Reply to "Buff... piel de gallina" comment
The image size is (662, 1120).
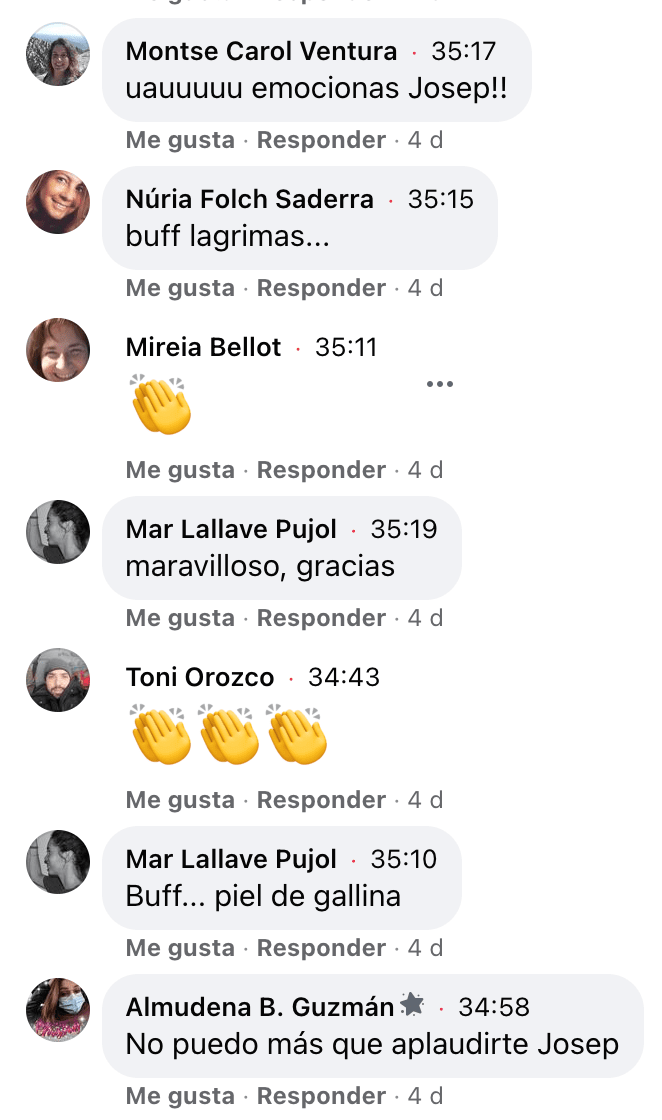[x=321, y=948]
